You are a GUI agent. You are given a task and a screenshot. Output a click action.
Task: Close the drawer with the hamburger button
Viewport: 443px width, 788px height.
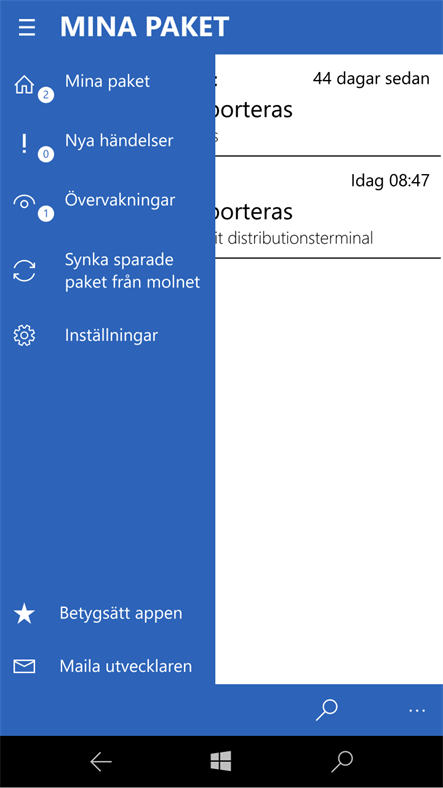[x=27, y=27]
